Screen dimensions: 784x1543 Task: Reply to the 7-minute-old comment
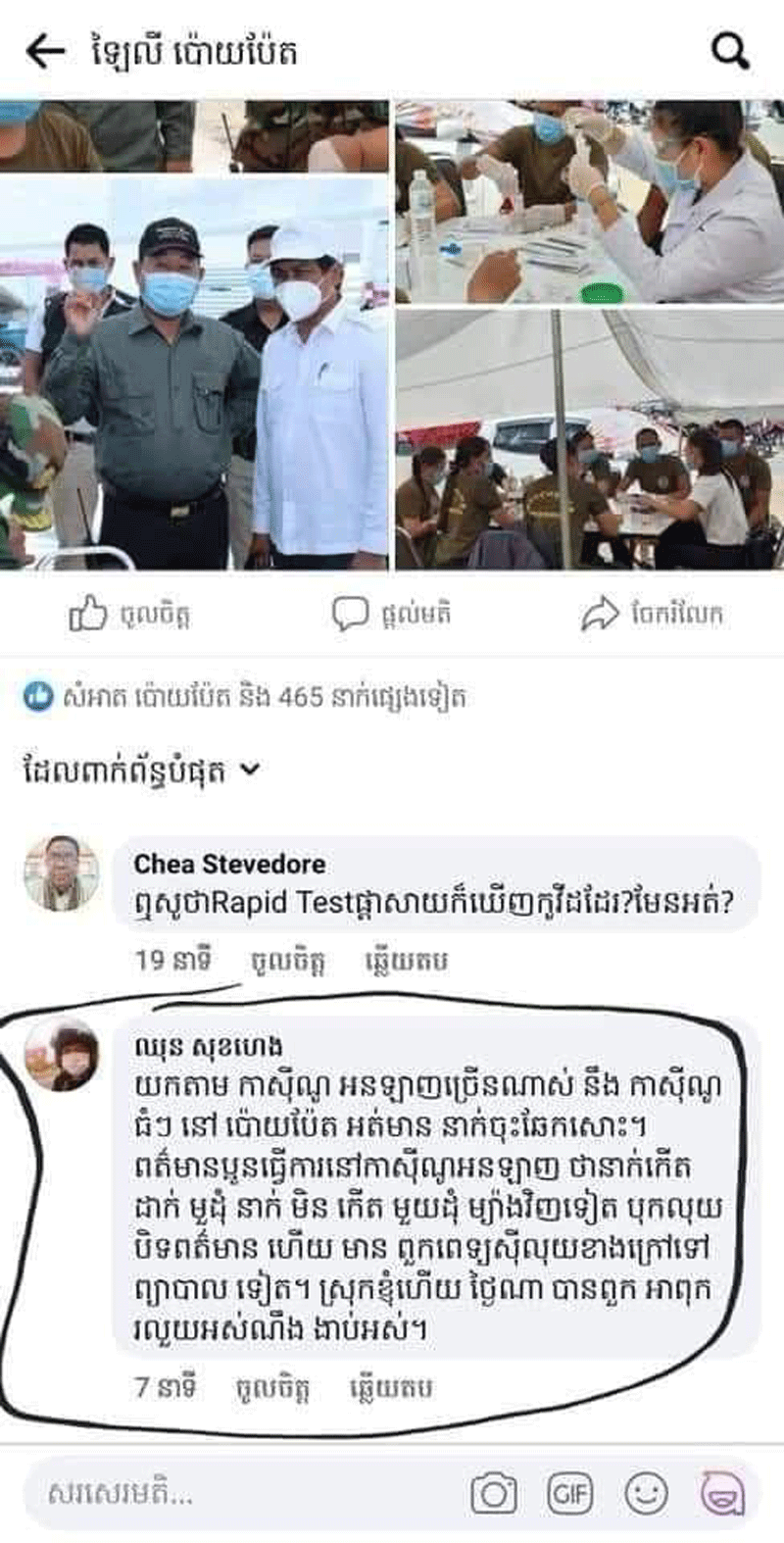[x=391, y=1388]
